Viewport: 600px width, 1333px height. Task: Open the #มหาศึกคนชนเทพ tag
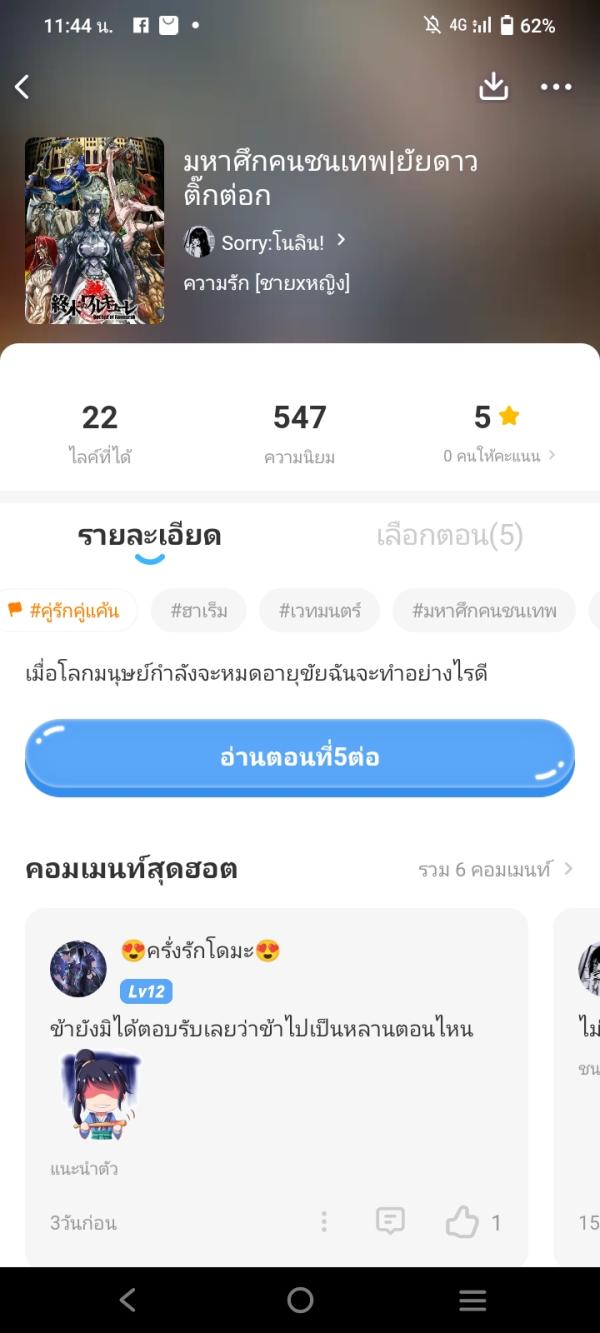pos(484,610)
